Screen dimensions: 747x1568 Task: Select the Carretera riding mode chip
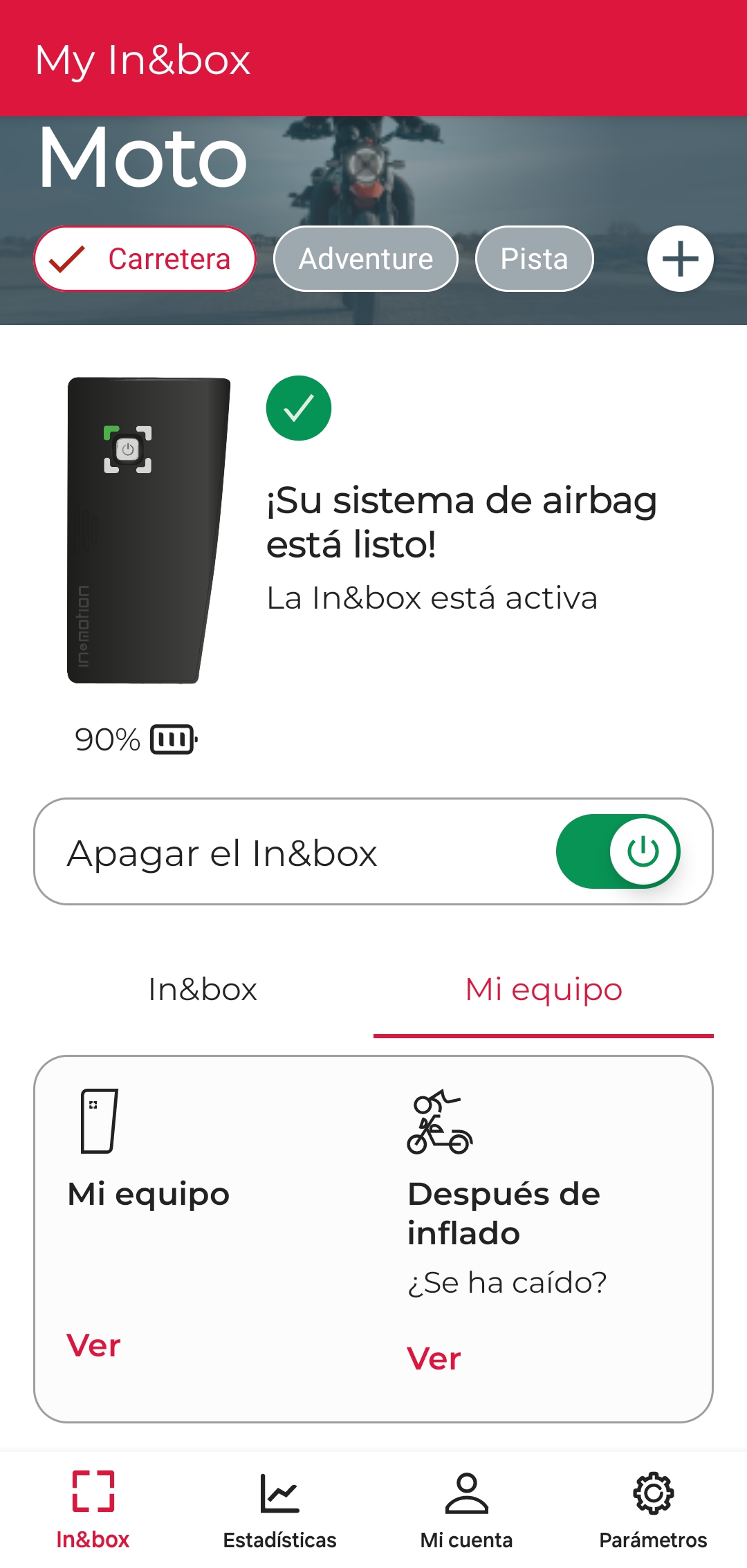145,259
